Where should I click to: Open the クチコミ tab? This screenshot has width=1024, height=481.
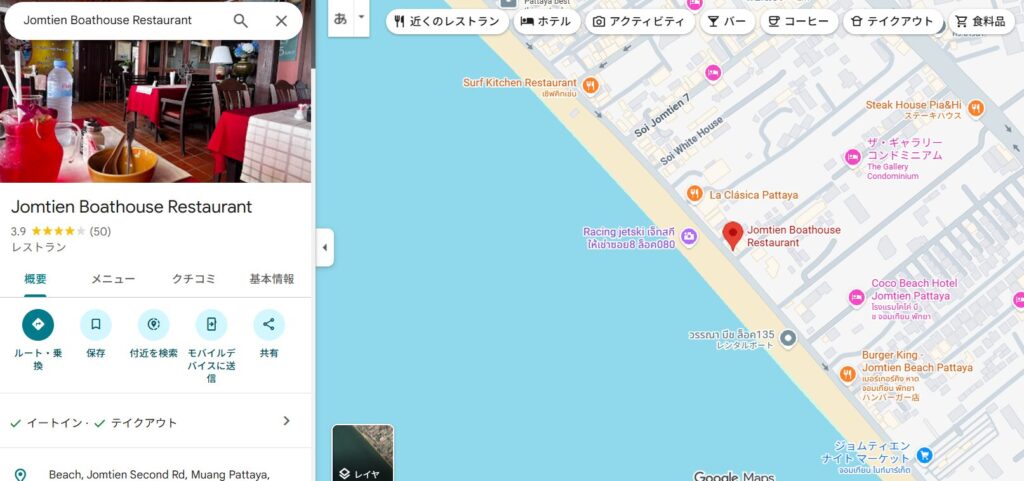(194, 279)
